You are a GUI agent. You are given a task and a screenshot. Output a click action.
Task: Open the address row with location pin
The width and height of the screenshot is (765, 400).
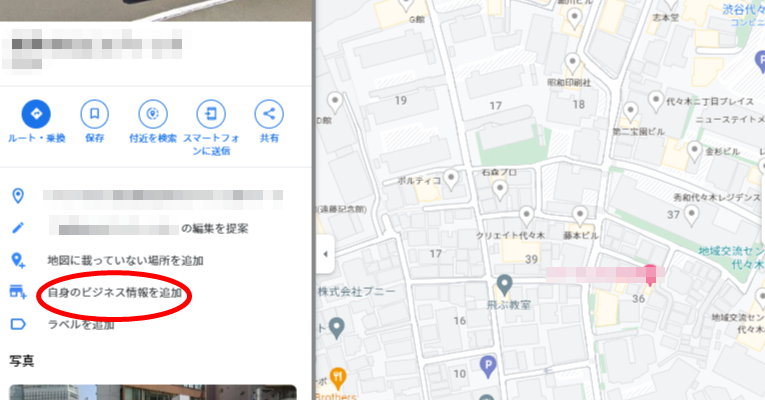click(150, 196)
